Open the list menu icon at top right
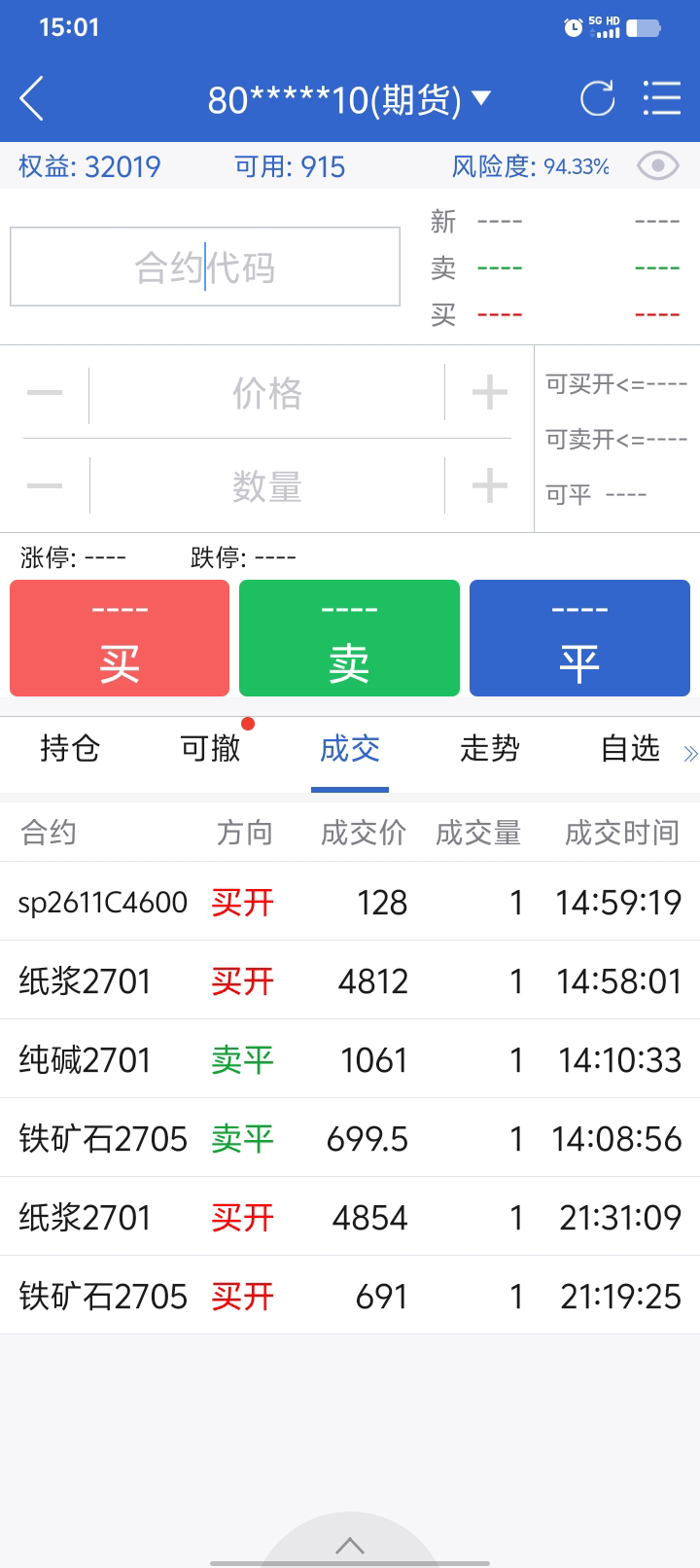The width and height of the screenshot is (700, 1568). pos(662,98)
